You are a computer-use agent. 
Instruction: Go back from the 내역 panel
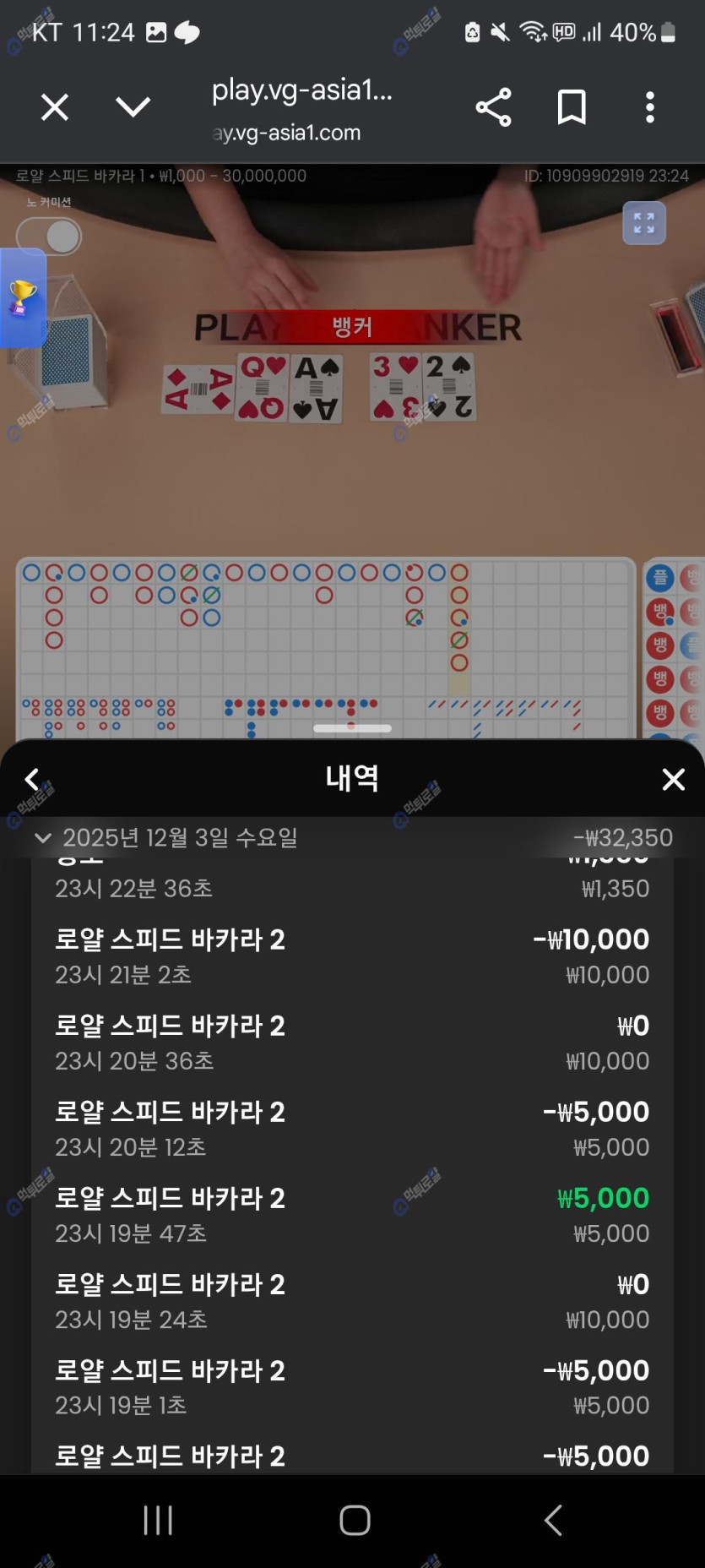coord(32,779)
